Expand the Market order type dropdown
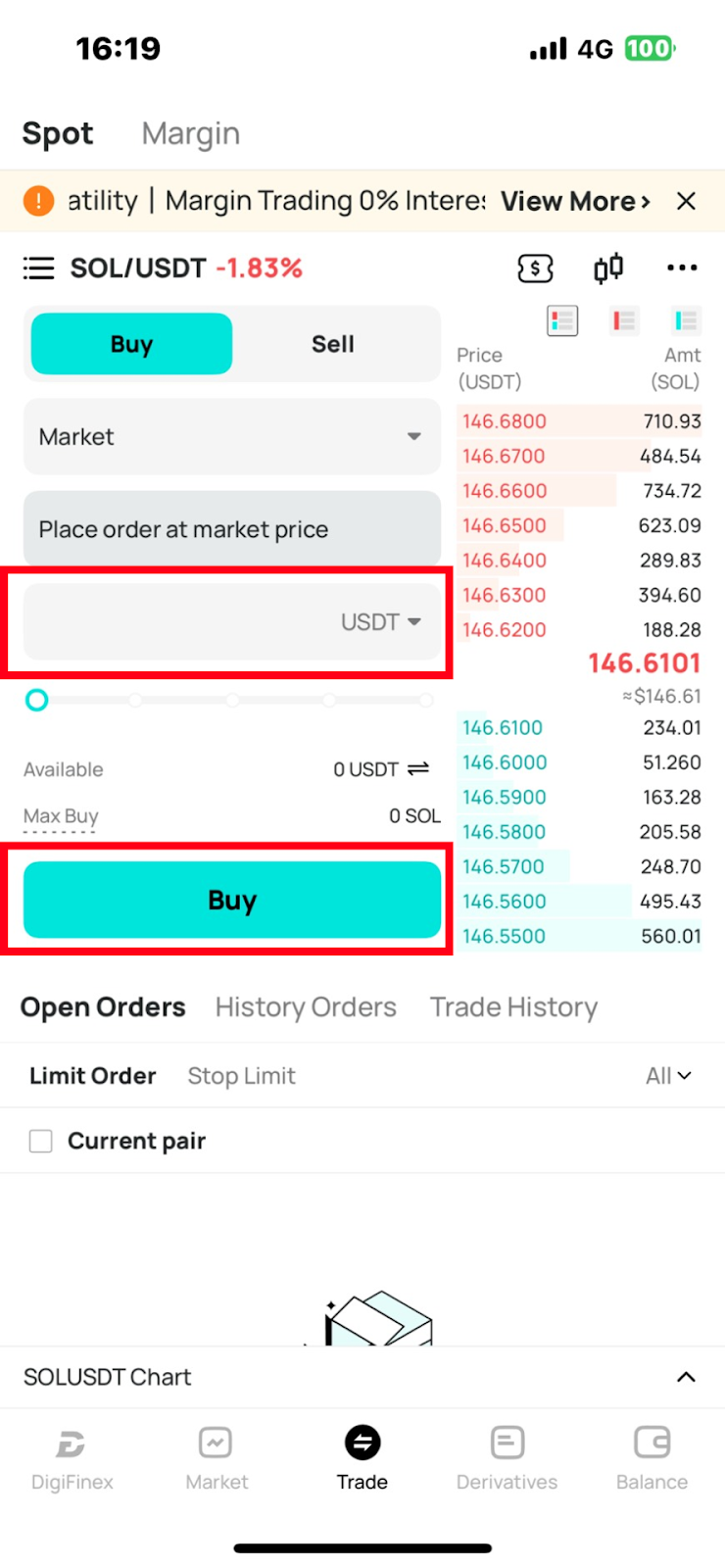This screenshot has width=725, height=1568. [x=232, y=436]
